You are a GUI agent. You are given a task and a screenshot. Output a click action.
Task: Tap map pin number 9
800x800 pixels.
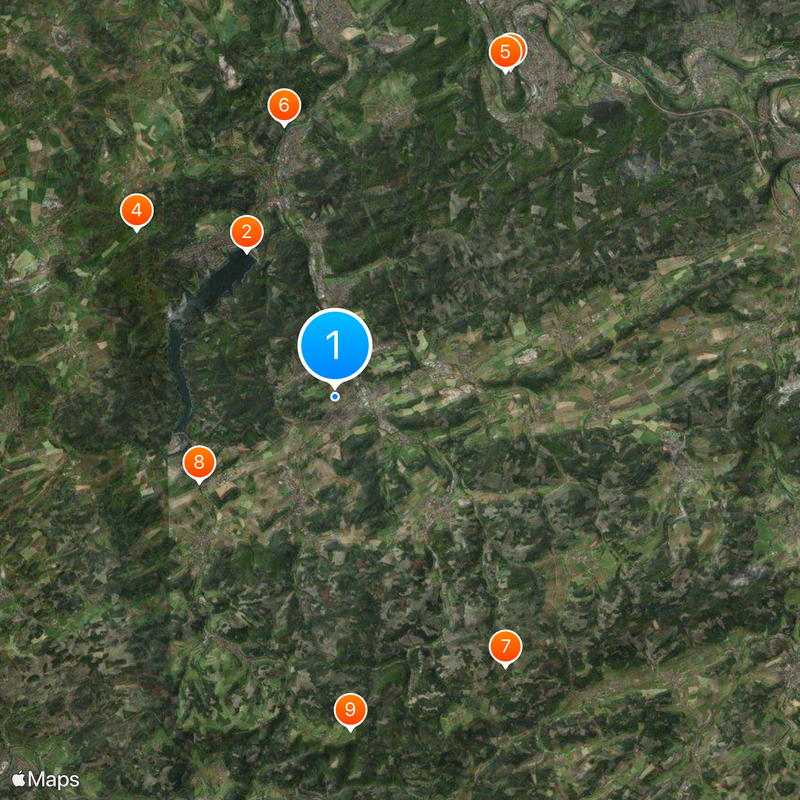[350, 710]
